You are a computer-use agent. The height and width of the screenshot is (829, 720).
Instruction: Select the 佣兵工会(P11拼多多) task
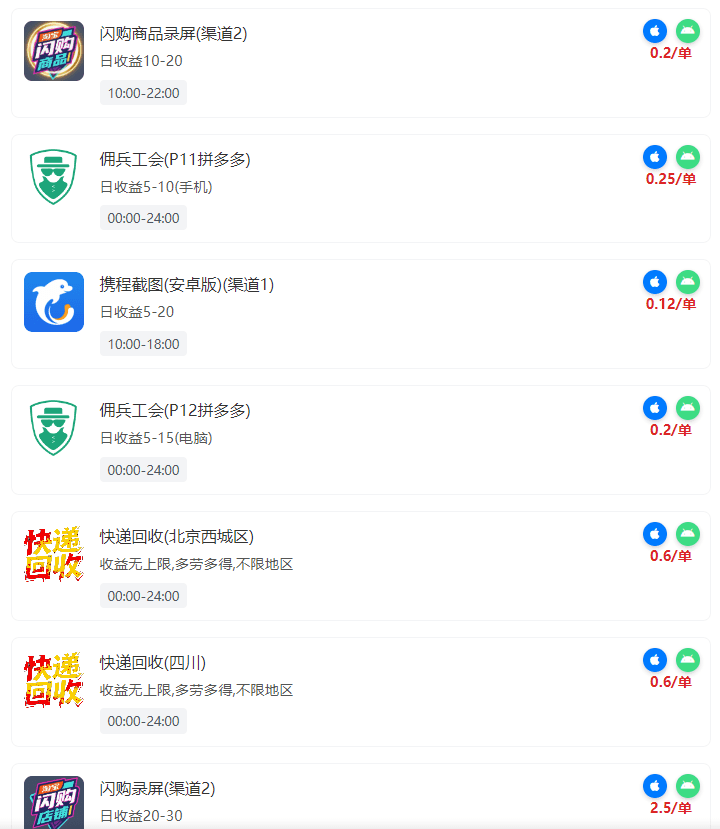pyautogui.click(x=360, y=189)
